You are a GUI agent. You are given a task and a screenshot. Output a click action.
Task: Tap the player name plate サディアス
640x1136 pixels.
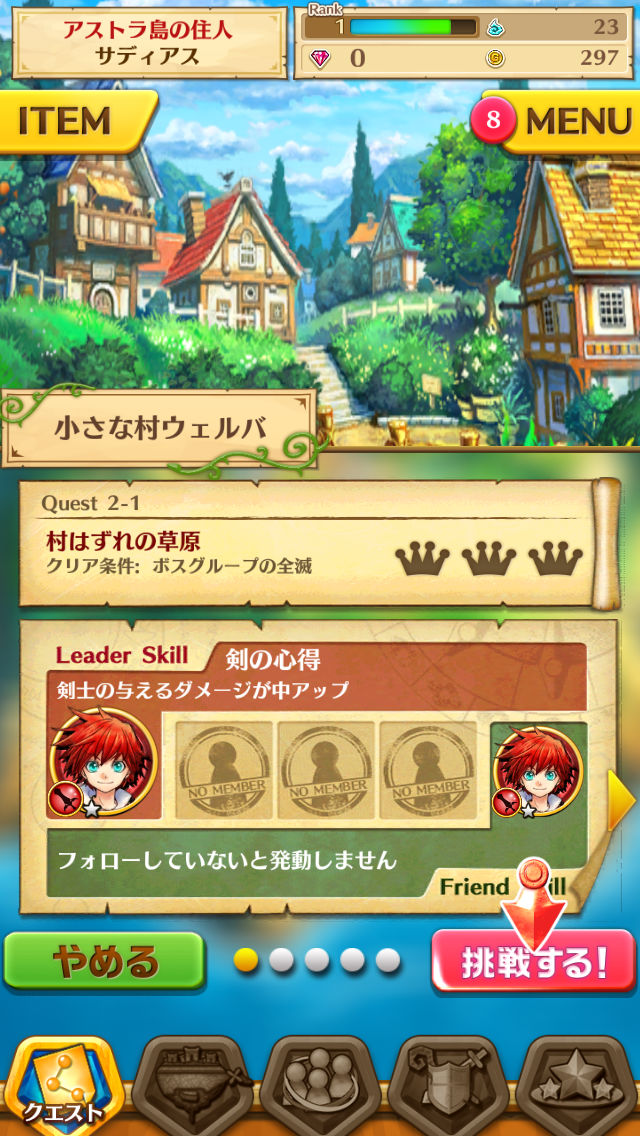pyautogui.click(x=148, y=42)
